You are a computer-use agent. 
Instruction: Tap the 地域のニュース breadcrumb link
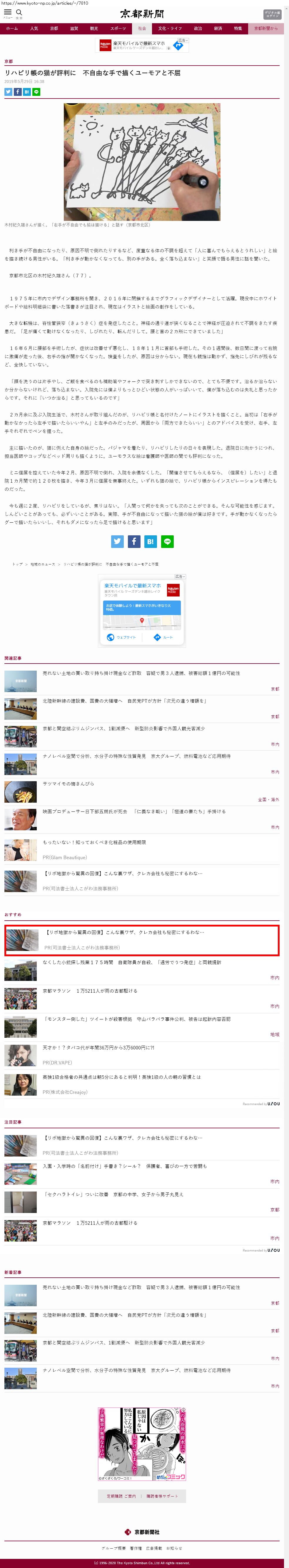point(43,564)
